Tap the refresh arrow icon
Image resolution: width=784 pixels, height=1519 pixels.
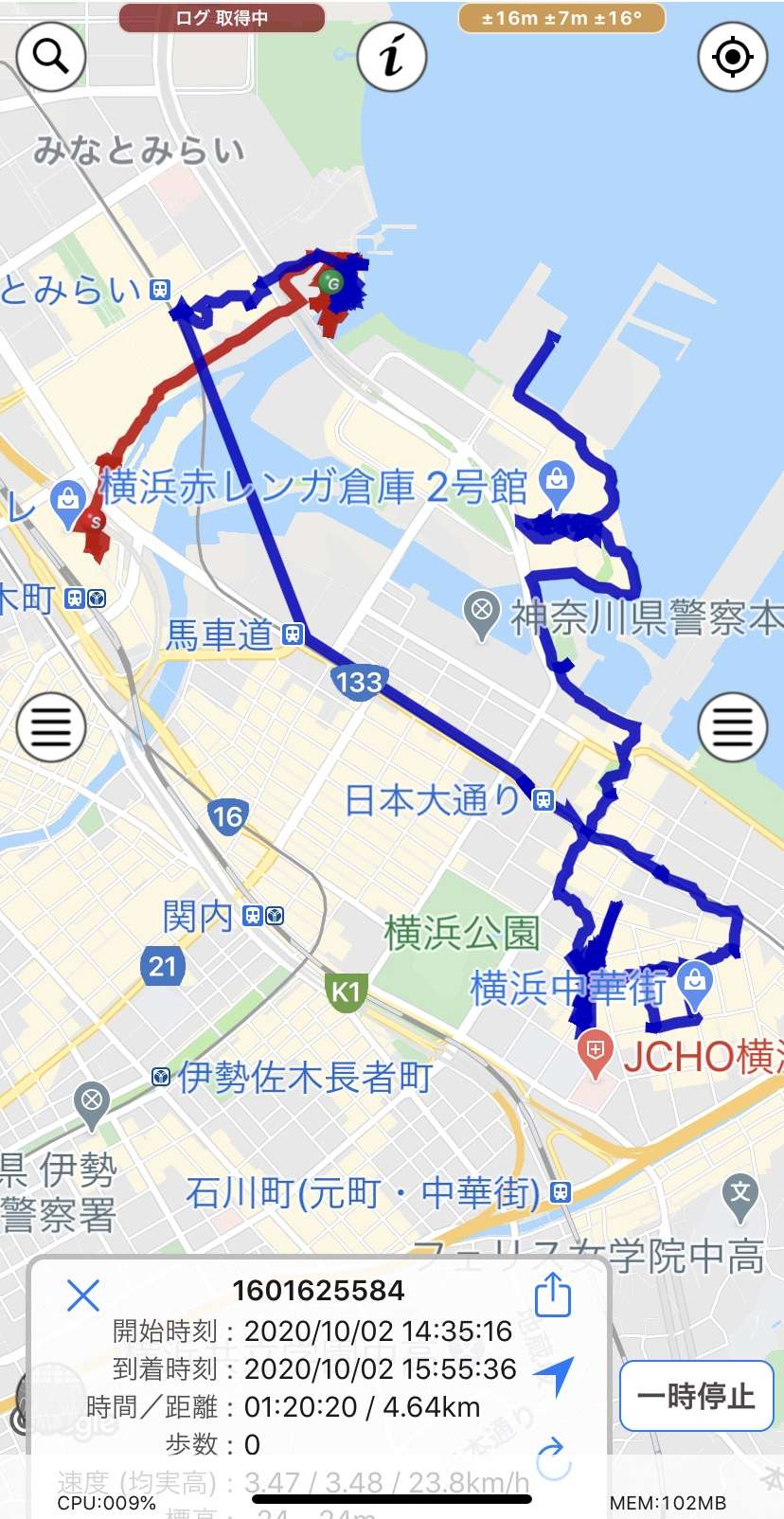pyautogui.click(x=553, y=1456)
